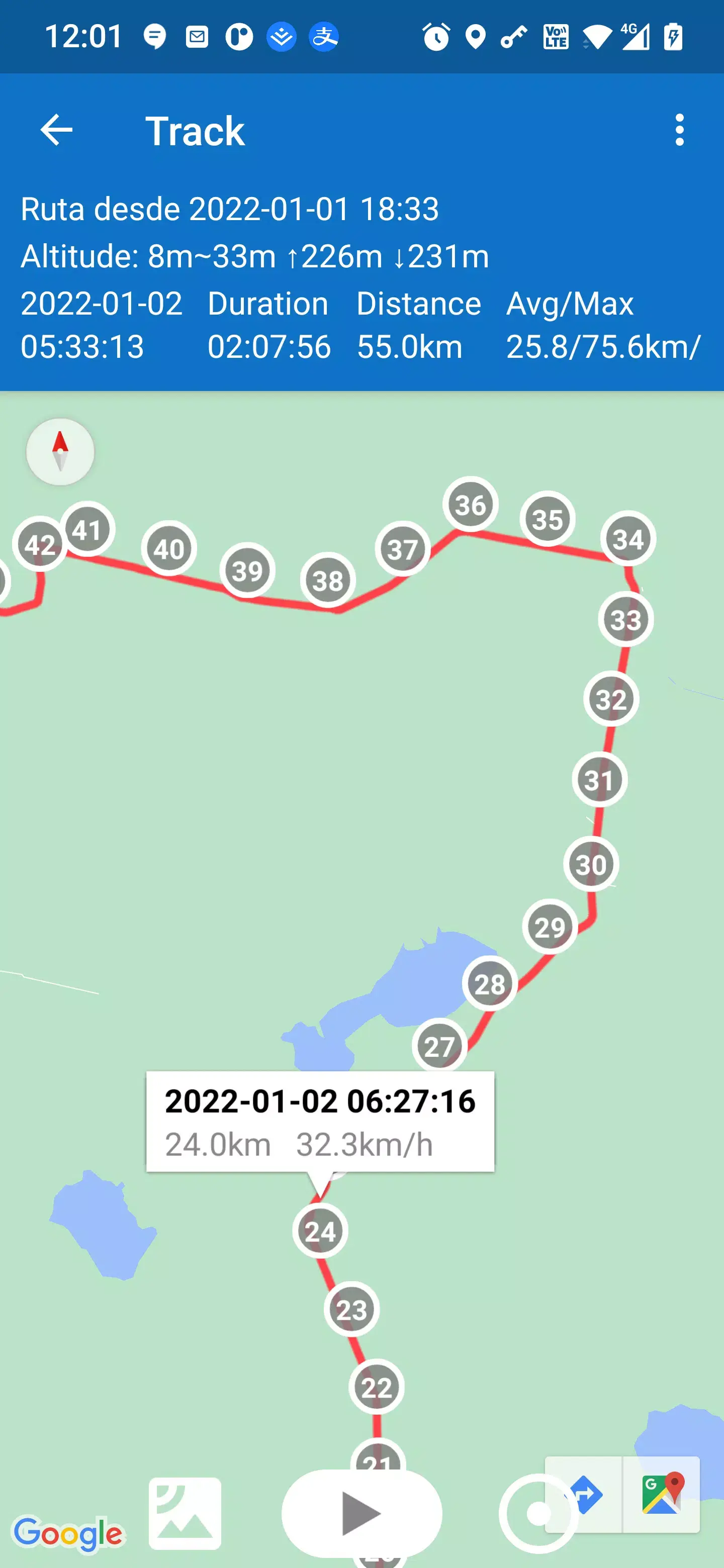Screen dimensions: 724x1568
Task: Open the elevation chart icon
Action: pos(185,1513)
